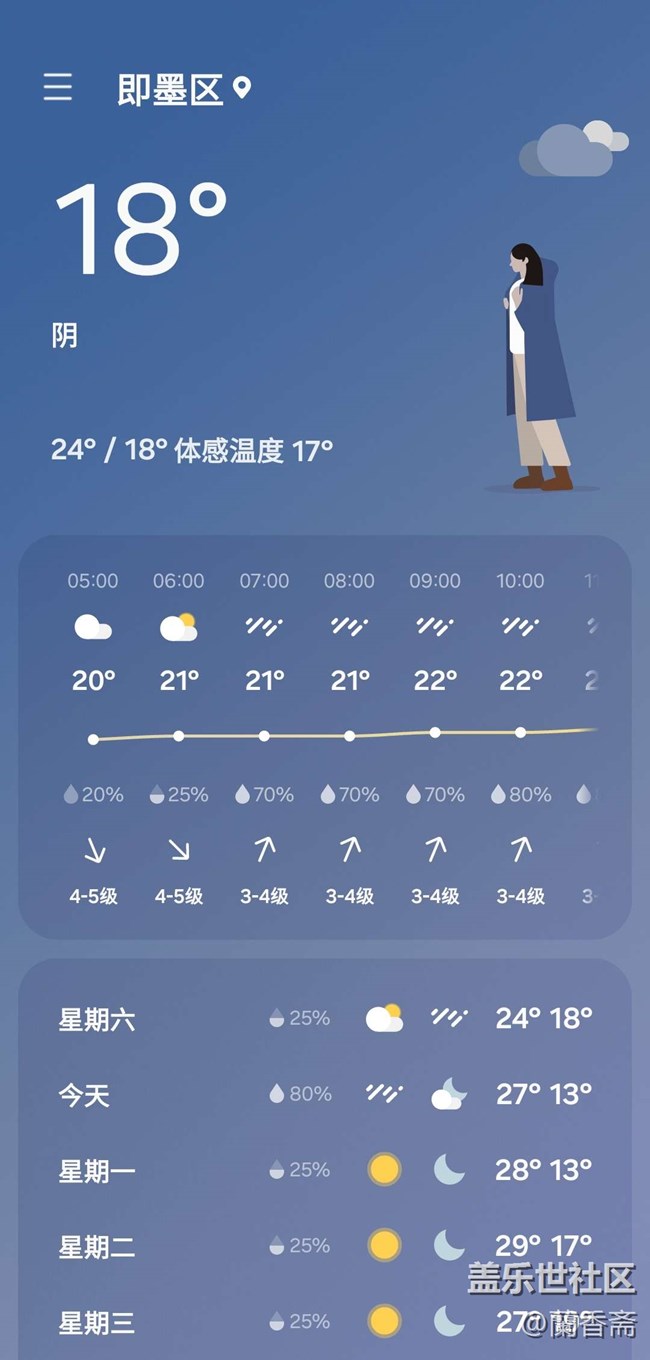This screenshot has height=1360, width=650.
Task: Open the 星期二 forecast row
Action: point(325,1246)
